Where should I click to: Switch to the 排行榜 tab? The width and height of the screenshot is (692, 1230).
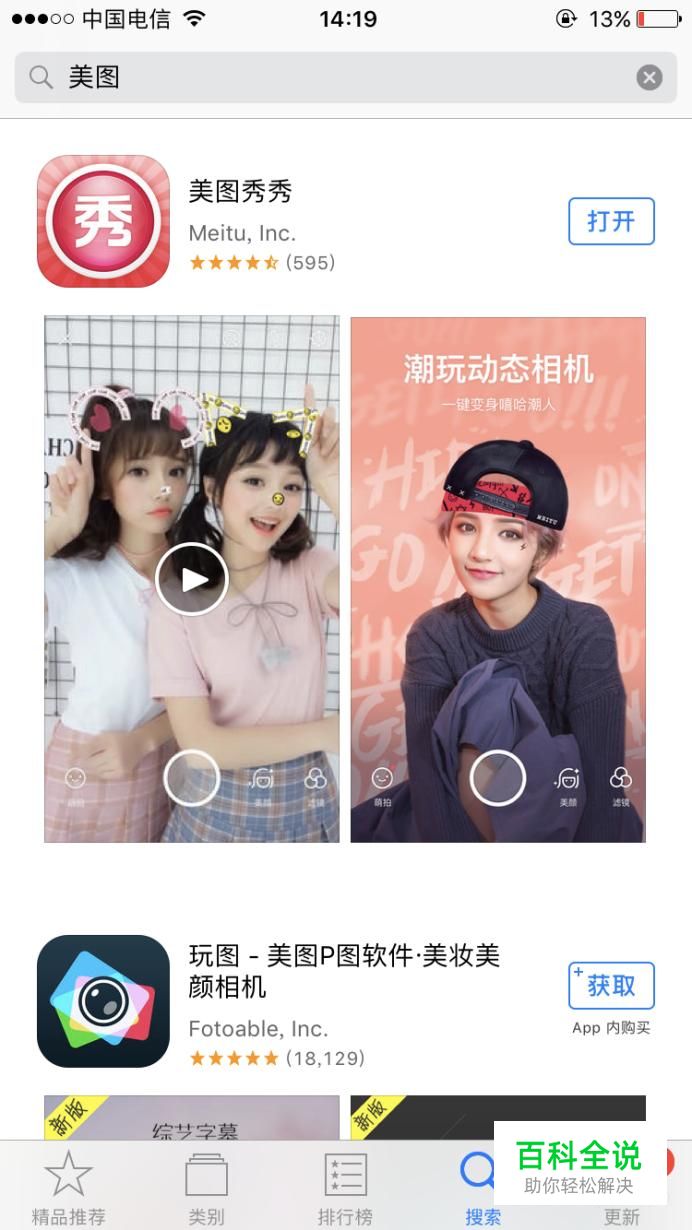(345, 1188)
